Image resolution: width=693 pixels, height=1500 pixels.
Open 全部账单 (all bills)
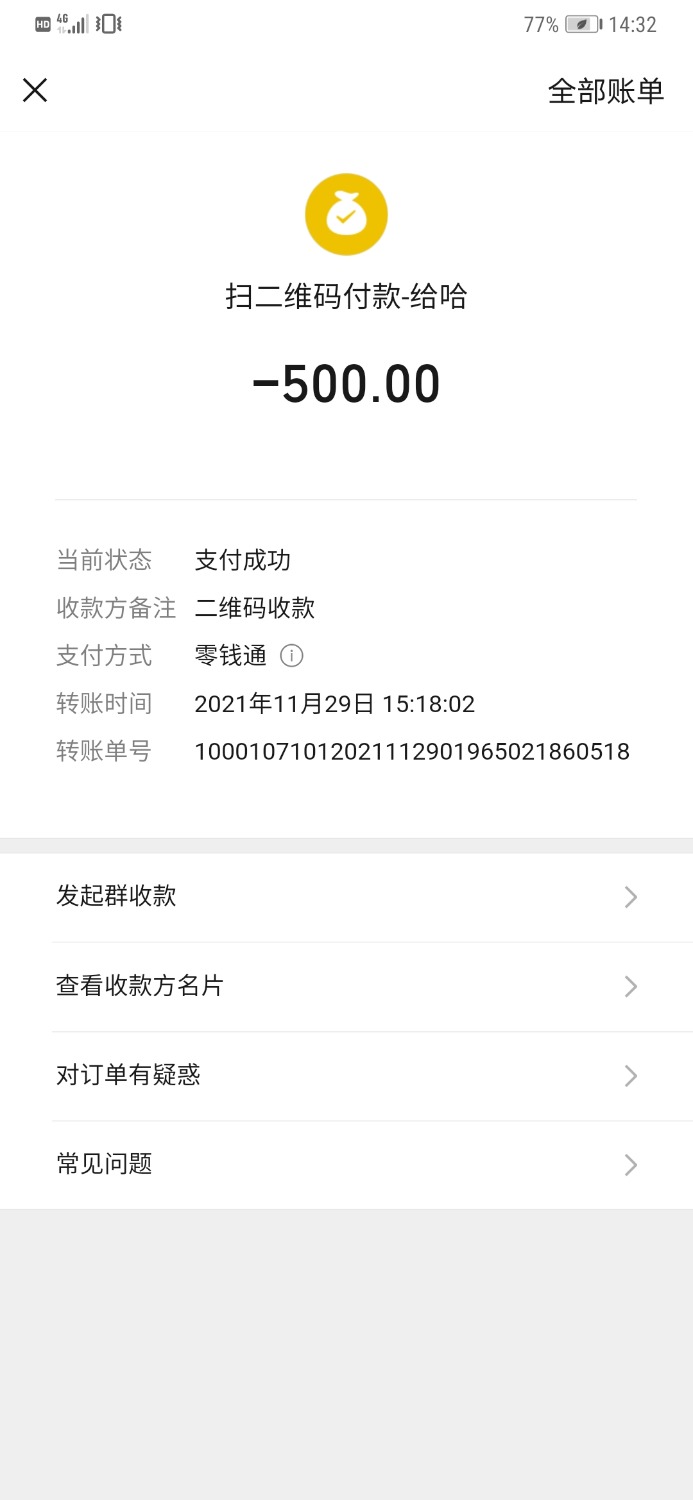tap(605, 91)
